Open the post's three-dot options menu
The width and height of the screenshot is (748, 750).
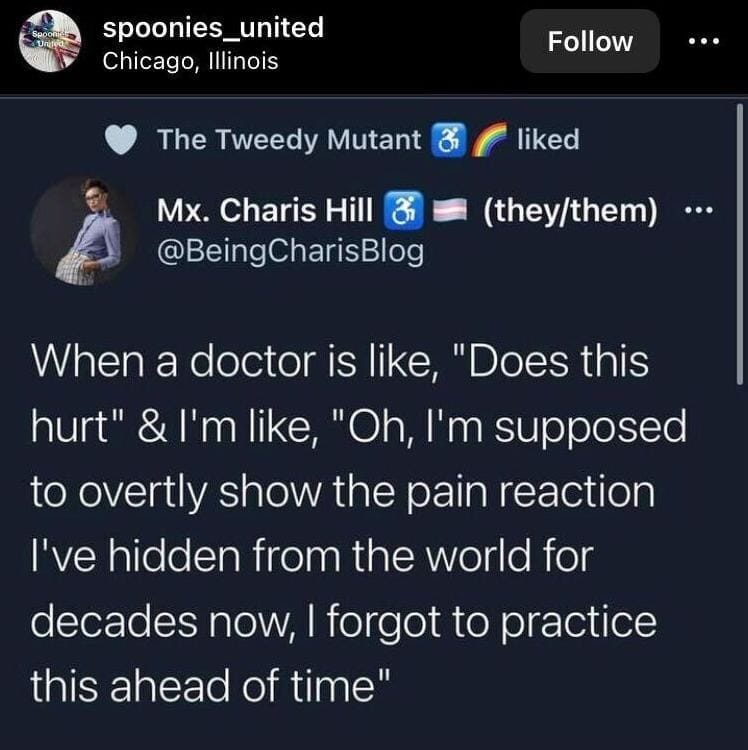[708, 41]
